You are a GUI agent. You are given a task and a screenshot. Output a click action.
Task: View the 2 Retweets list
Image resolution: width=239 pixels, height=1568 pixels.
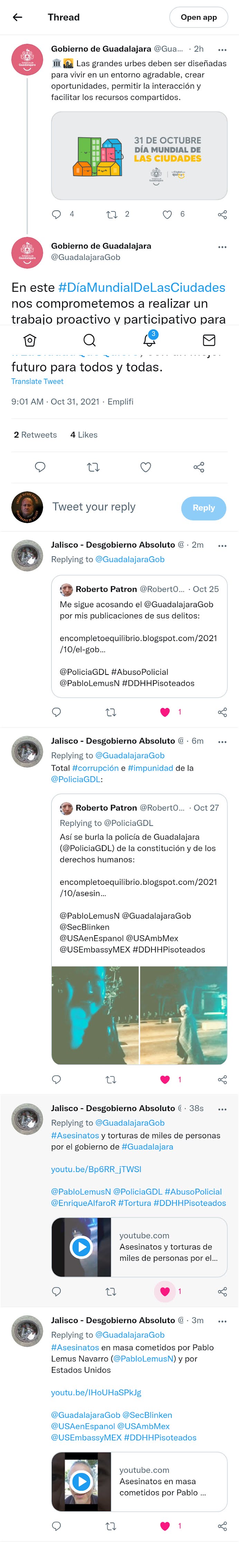35,435
